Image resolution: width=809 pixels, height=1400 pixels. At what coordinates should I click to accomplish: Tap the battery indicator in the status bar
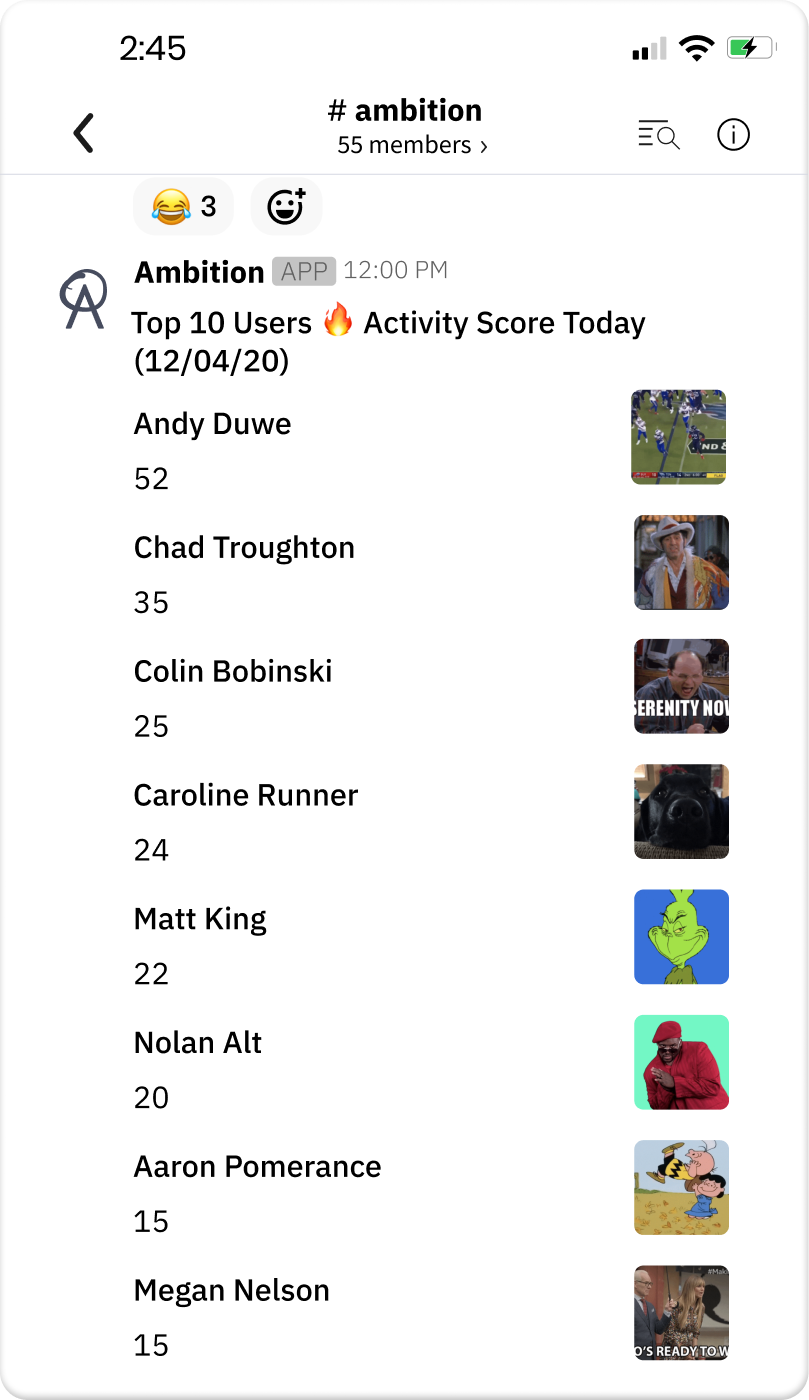click(x=751, y=47)
